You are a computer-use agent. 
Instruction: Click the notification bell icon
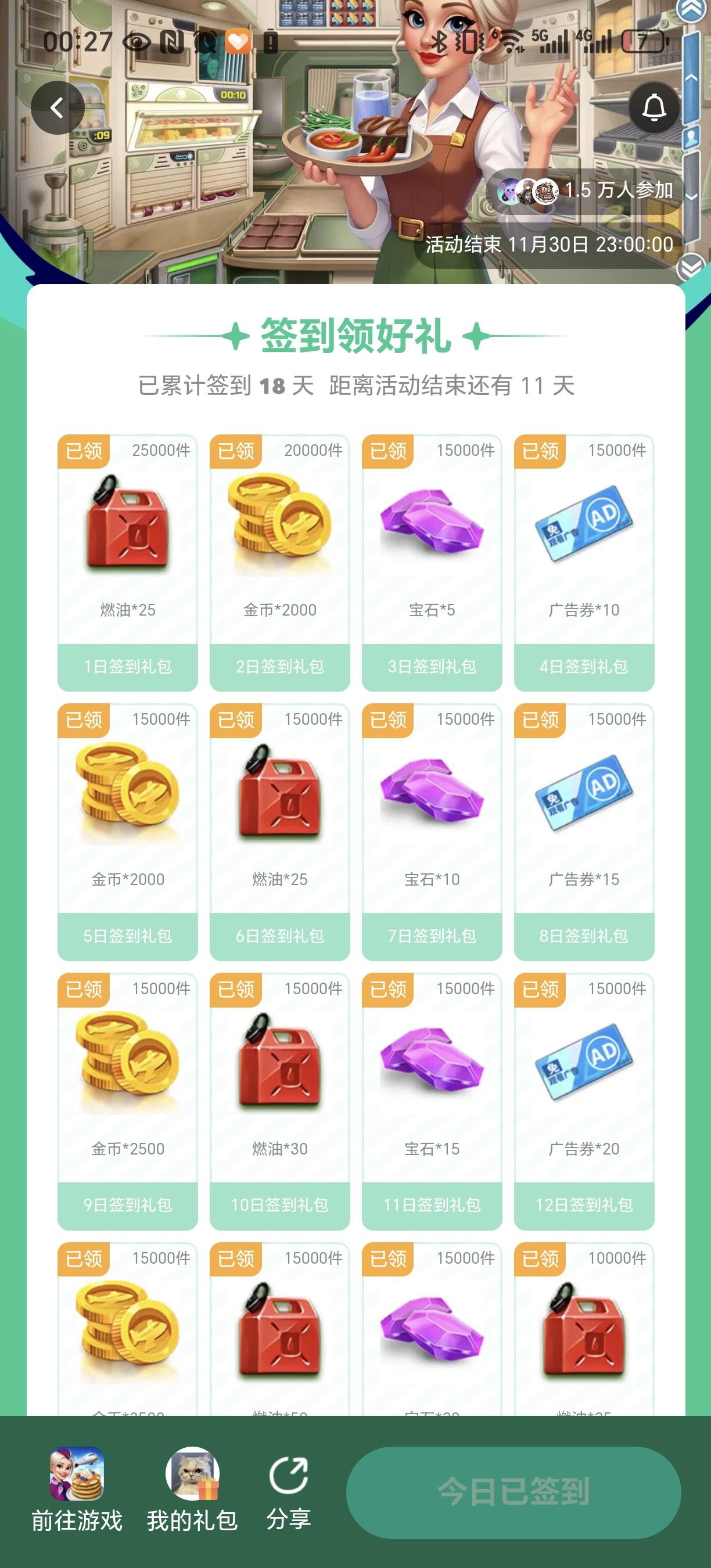[x=655, y=107]
